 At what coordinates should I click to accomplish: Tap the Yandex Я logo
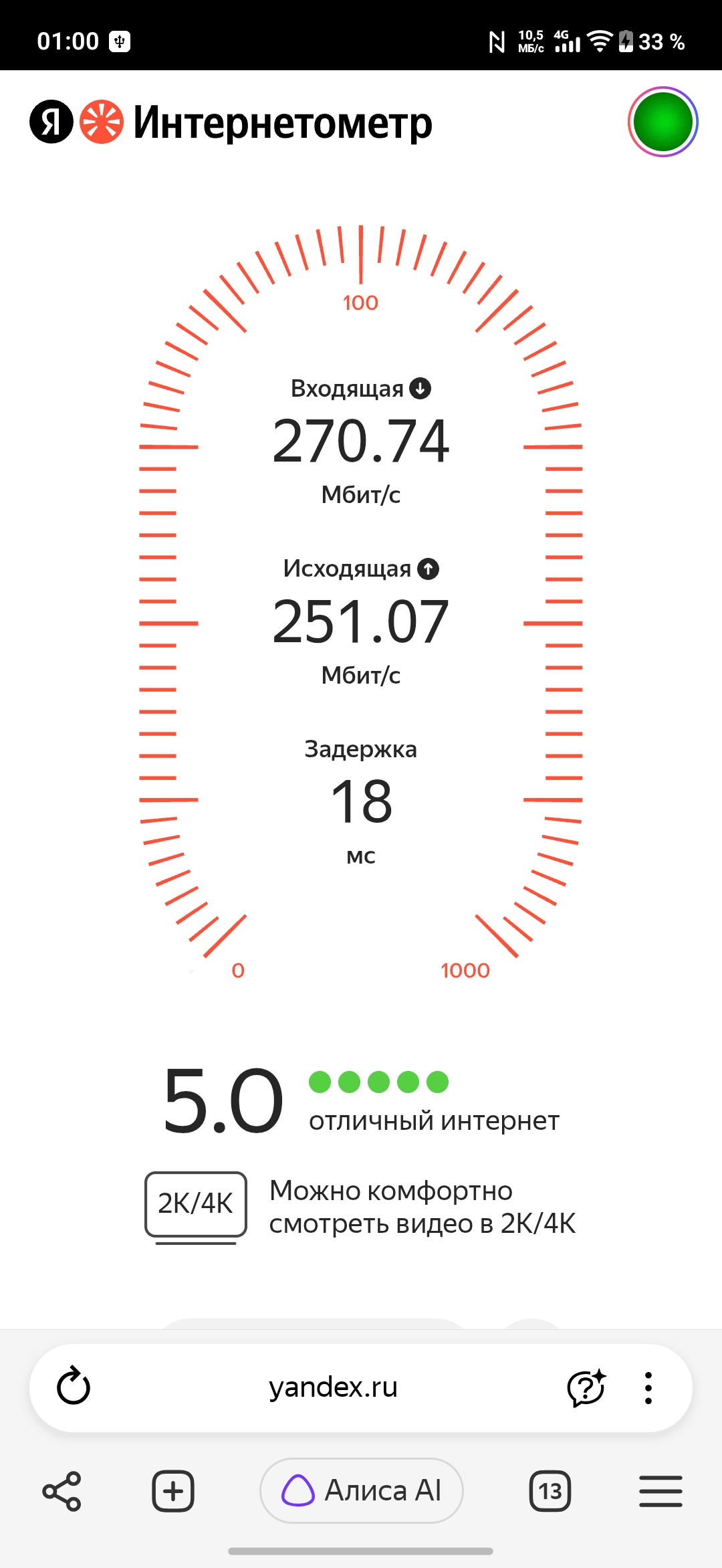coord(51,122)
